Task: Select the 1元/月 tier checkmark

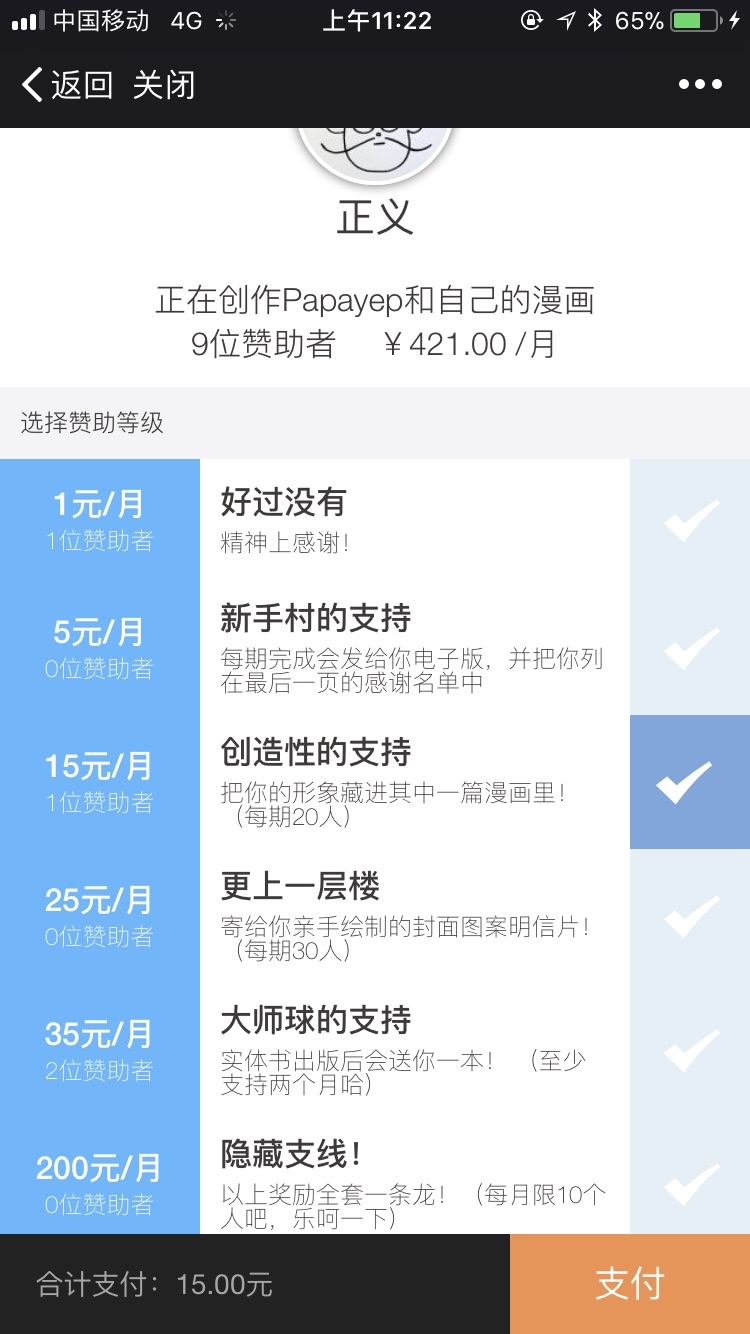Action: click(689, 520)
